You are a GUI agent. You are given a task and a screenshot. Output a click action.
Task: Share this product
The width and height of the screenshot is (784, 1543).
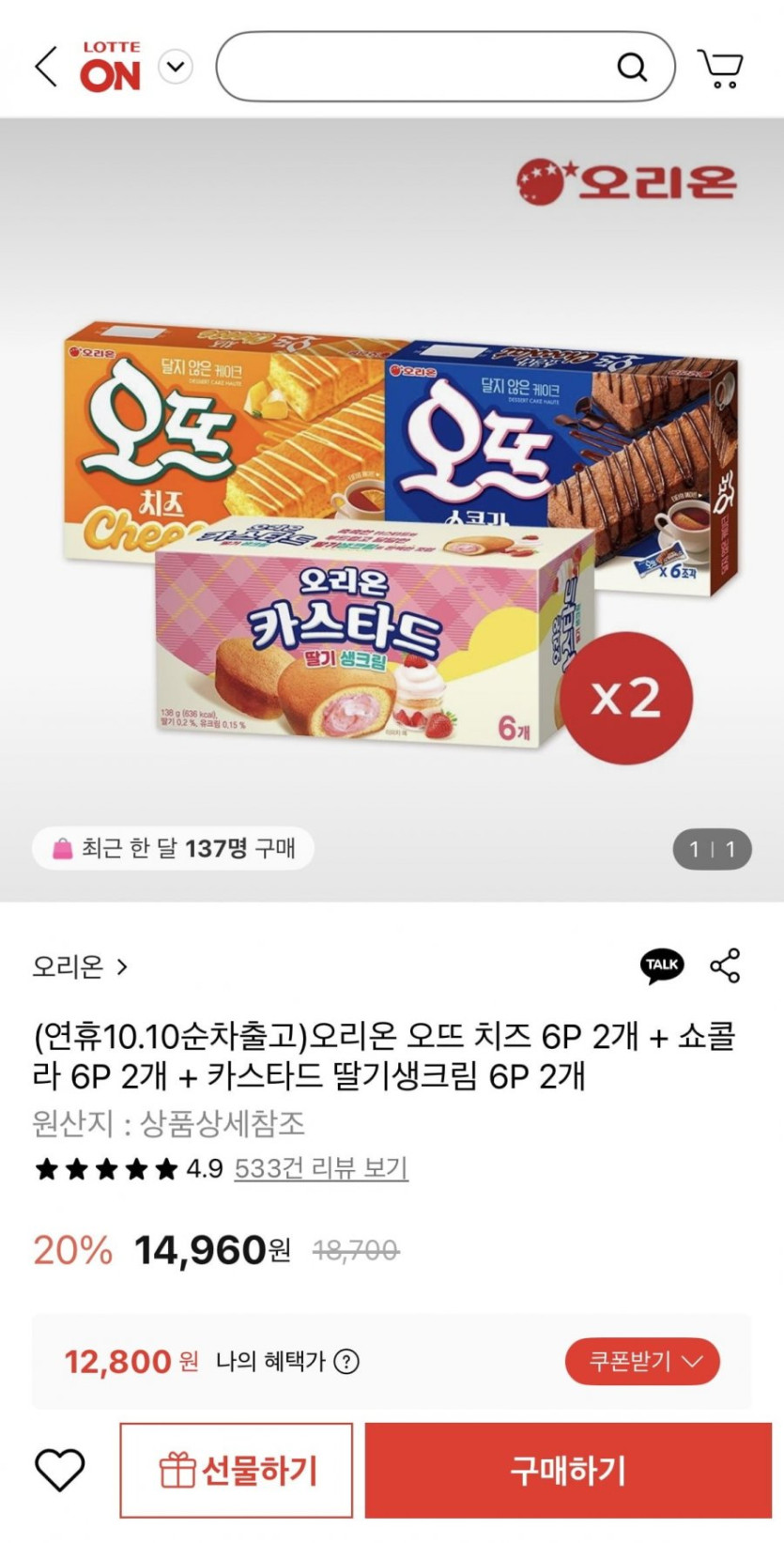725,965
